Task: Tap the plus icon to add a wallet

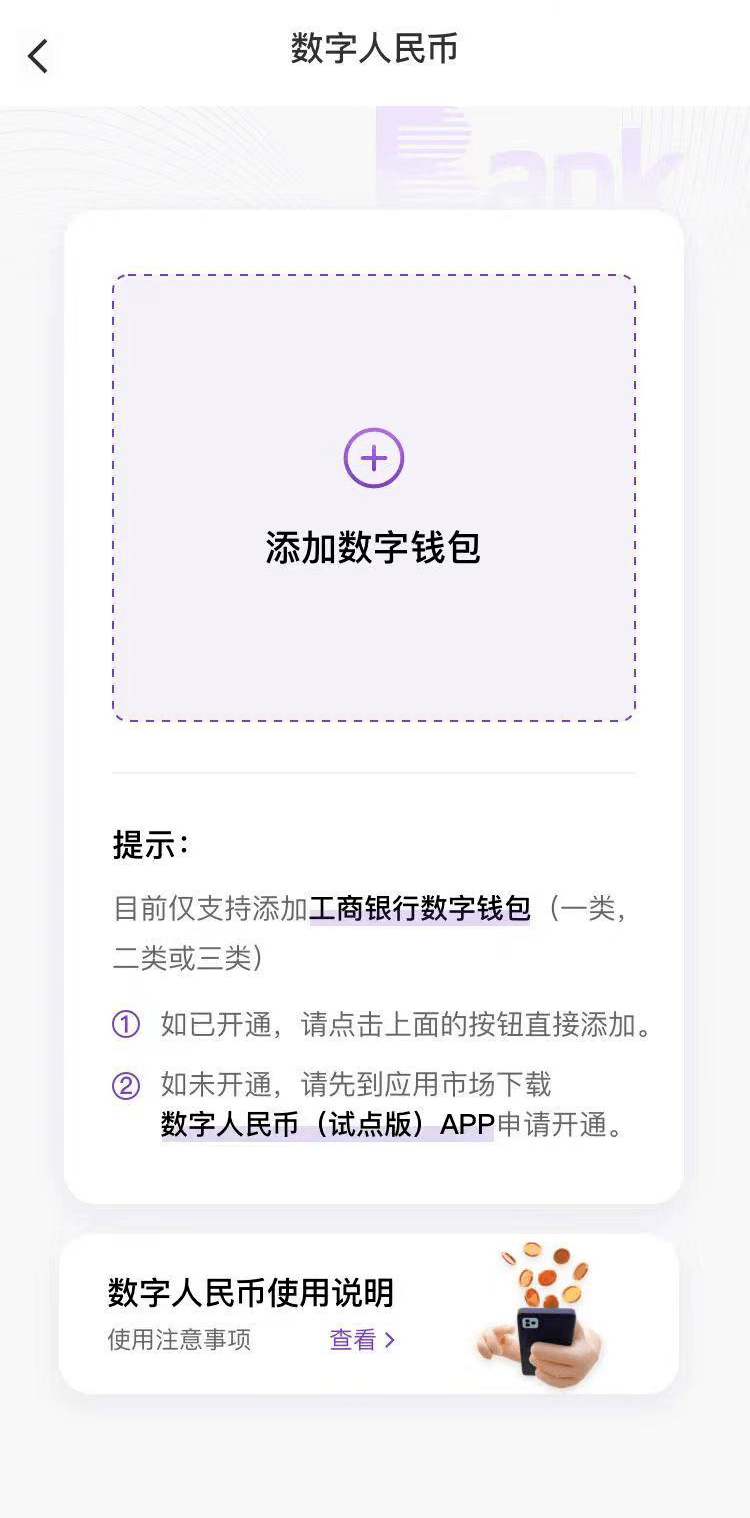Action: pyautogui.click(x=374, y=458)
